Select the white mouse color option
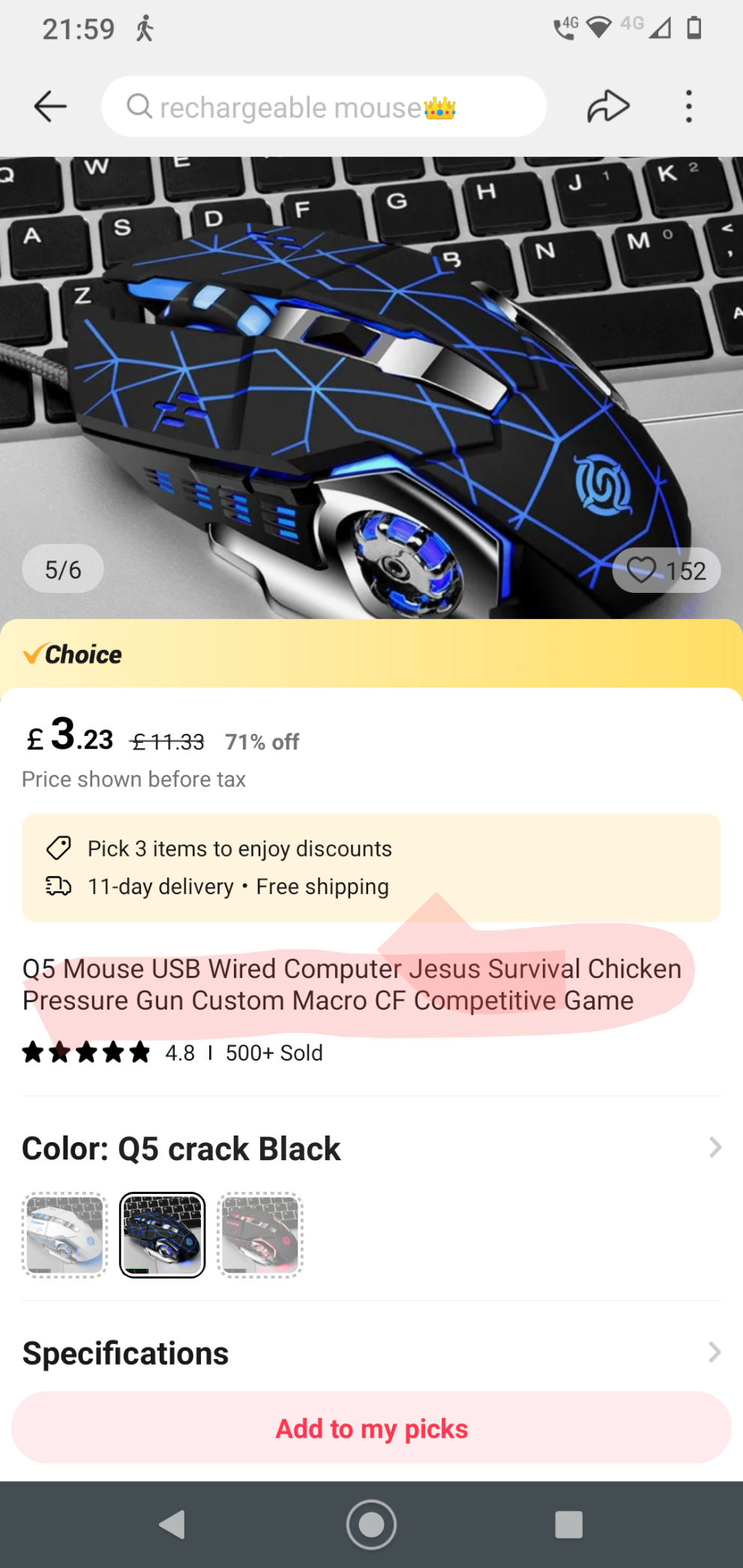743x1568 pixels. pos(65,1234)
